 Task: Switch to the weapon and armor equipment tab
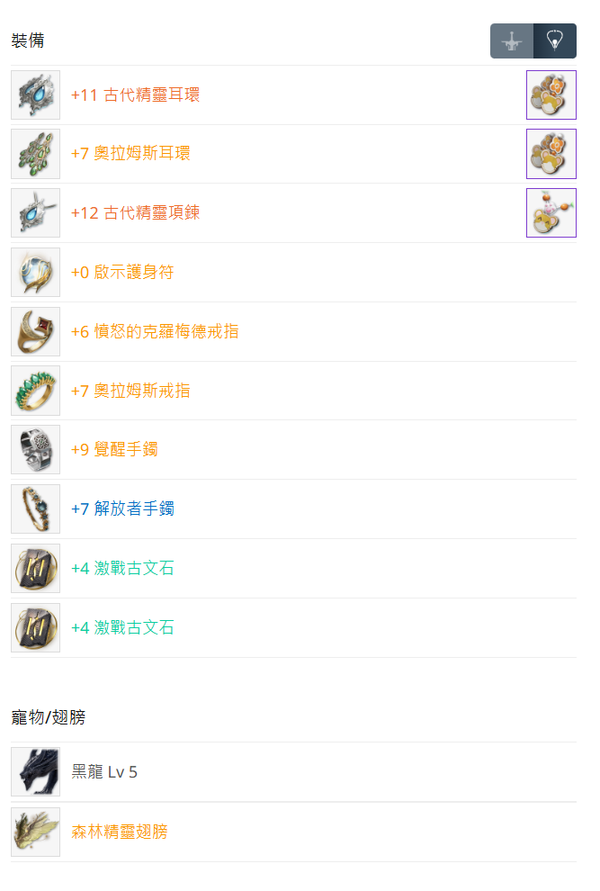pos(512,41)
